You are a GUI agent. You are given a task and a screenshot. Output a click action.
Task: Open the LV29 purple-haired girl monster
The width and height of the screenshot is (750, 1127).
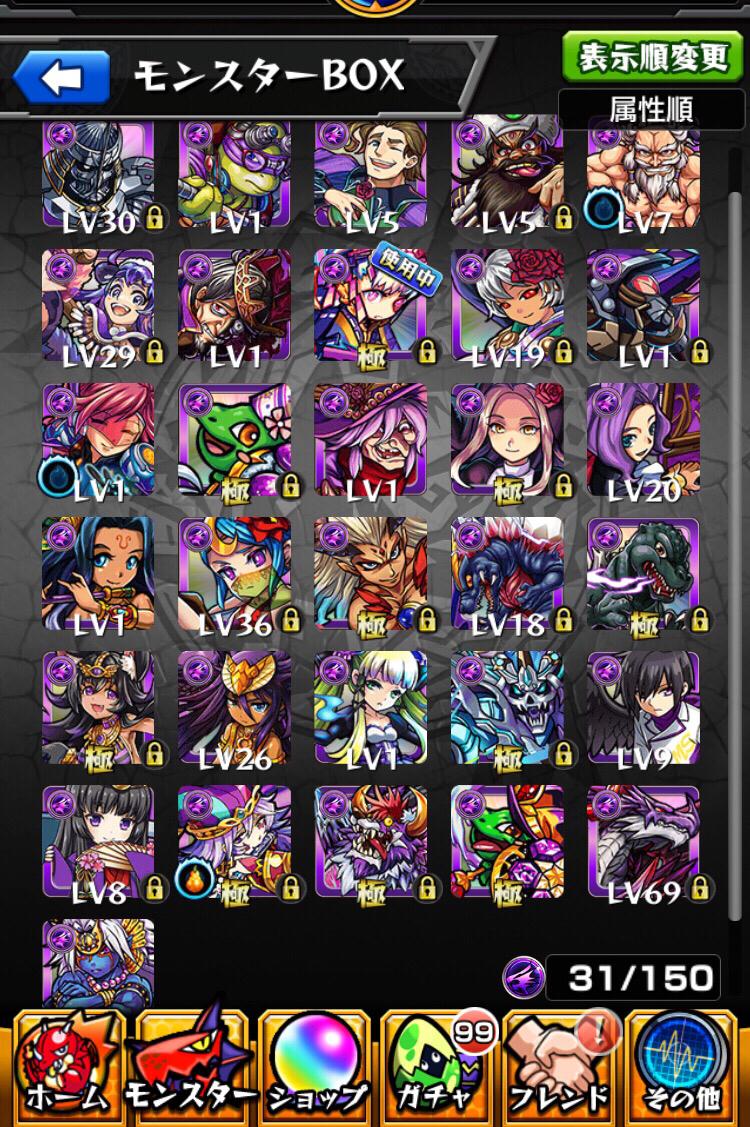98,304
